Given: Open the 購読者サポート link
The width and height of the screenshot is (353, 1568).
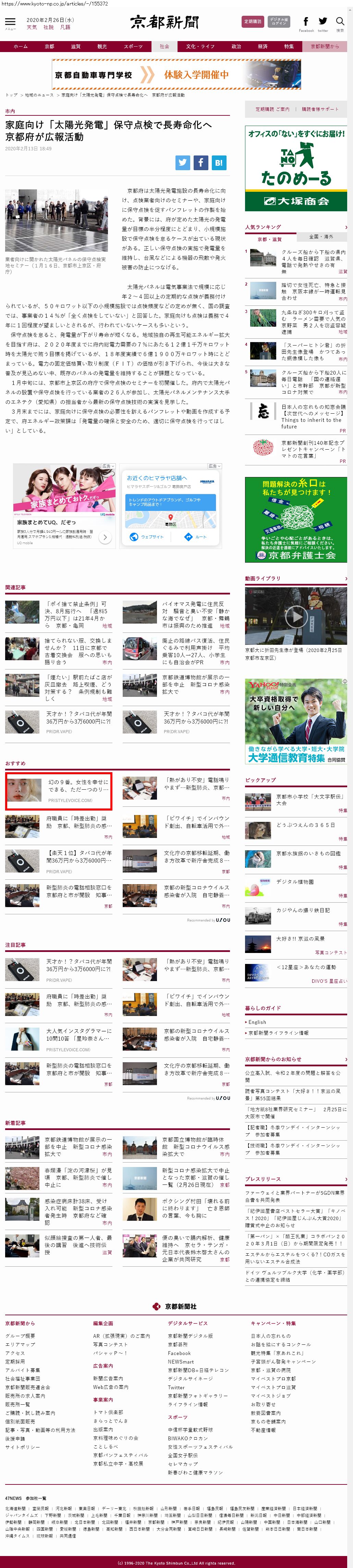Looking at the screenshot, I should tap(319, 110).
